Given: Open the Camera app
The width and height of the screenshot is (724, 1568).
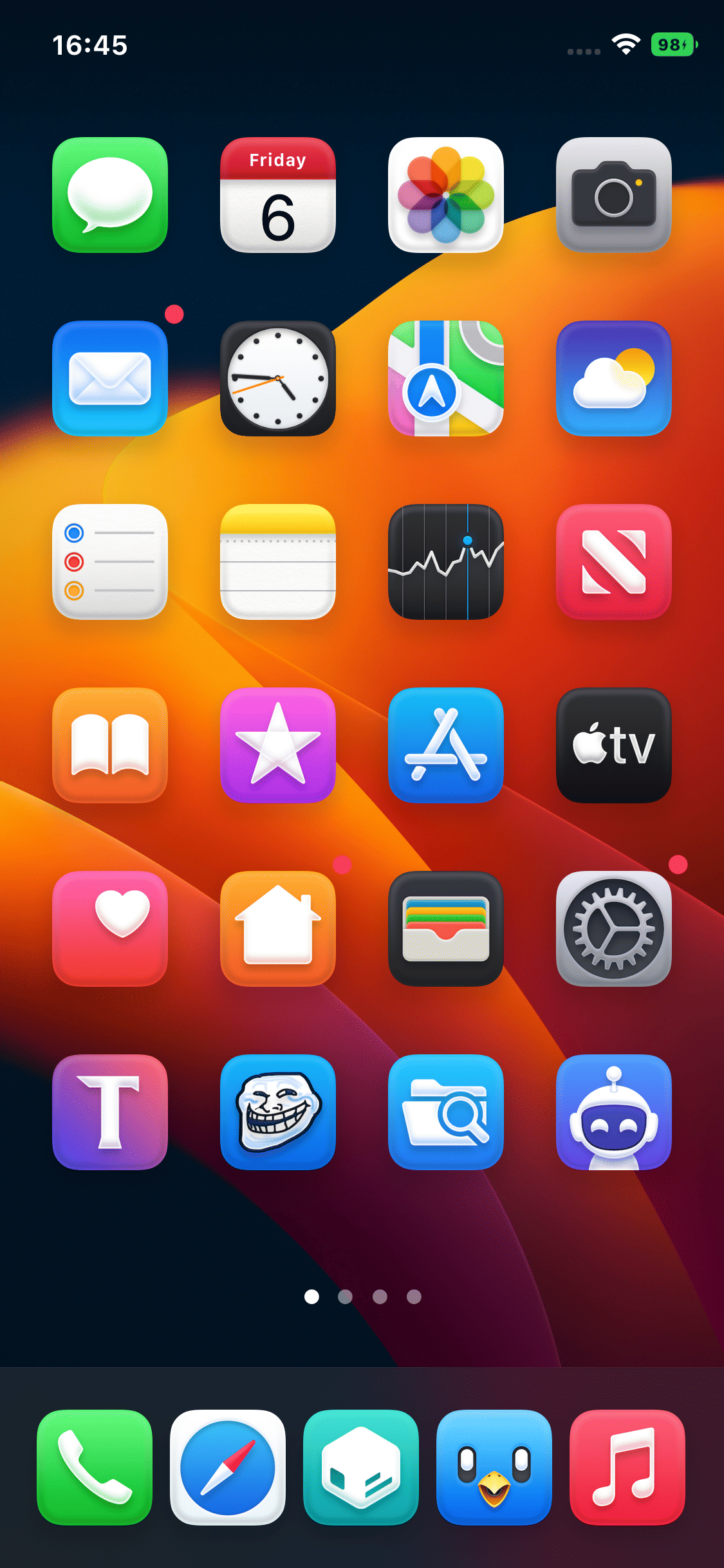Looking at the screenshot, I should tap(614, 195).
